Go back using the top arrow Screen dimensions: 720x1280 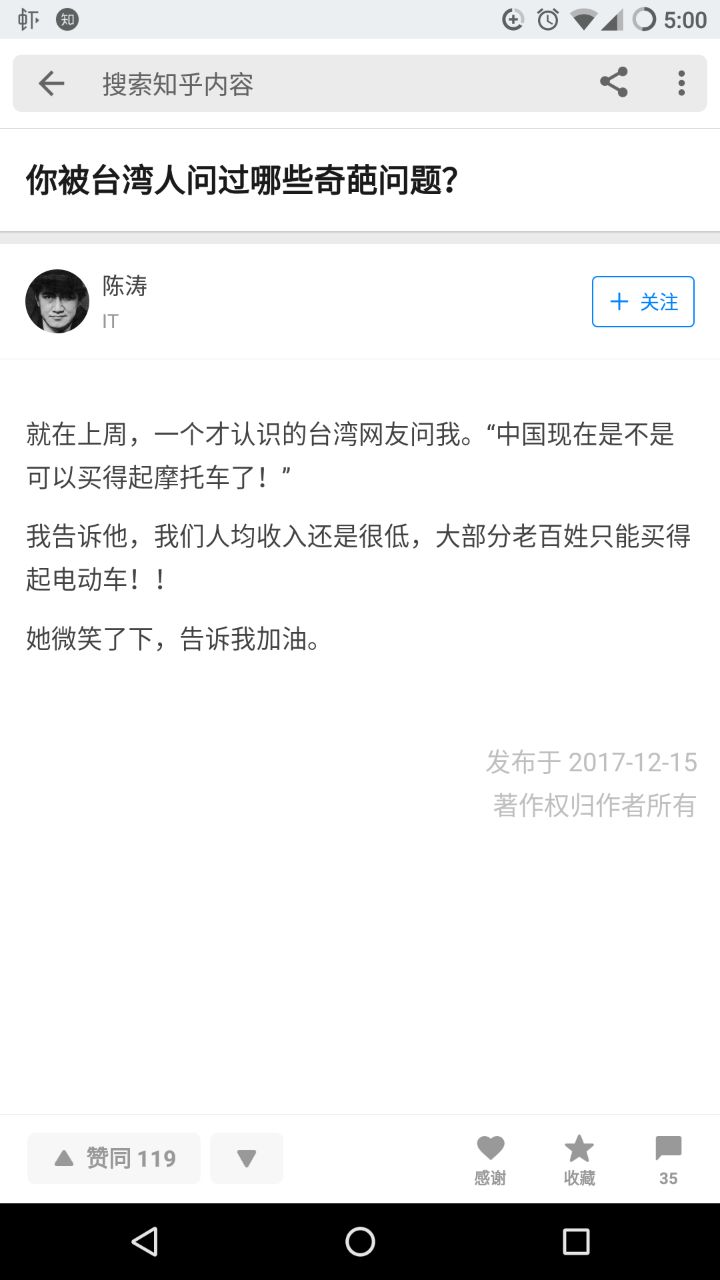(x=51, y=84)
